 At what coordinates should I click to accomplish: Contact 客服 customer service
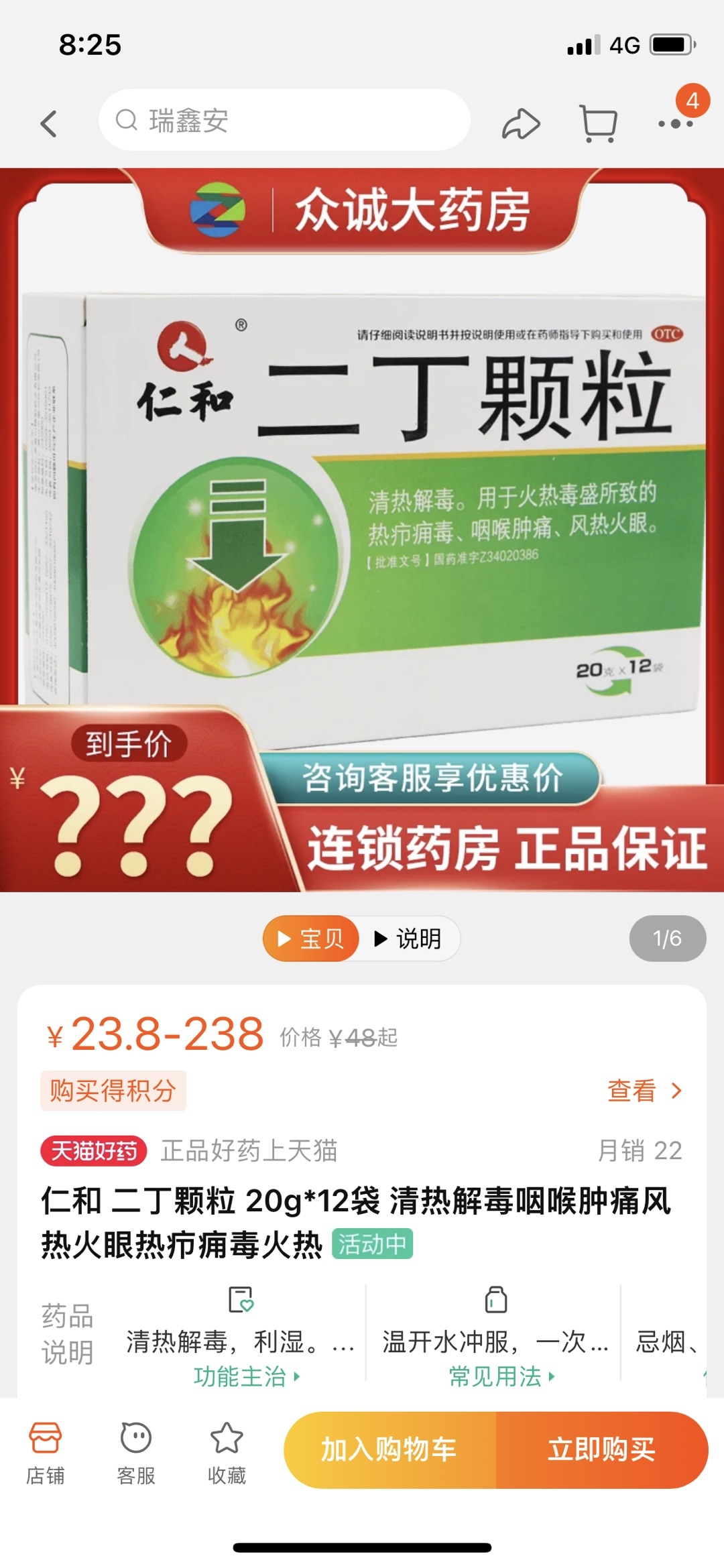[136, 1450]
